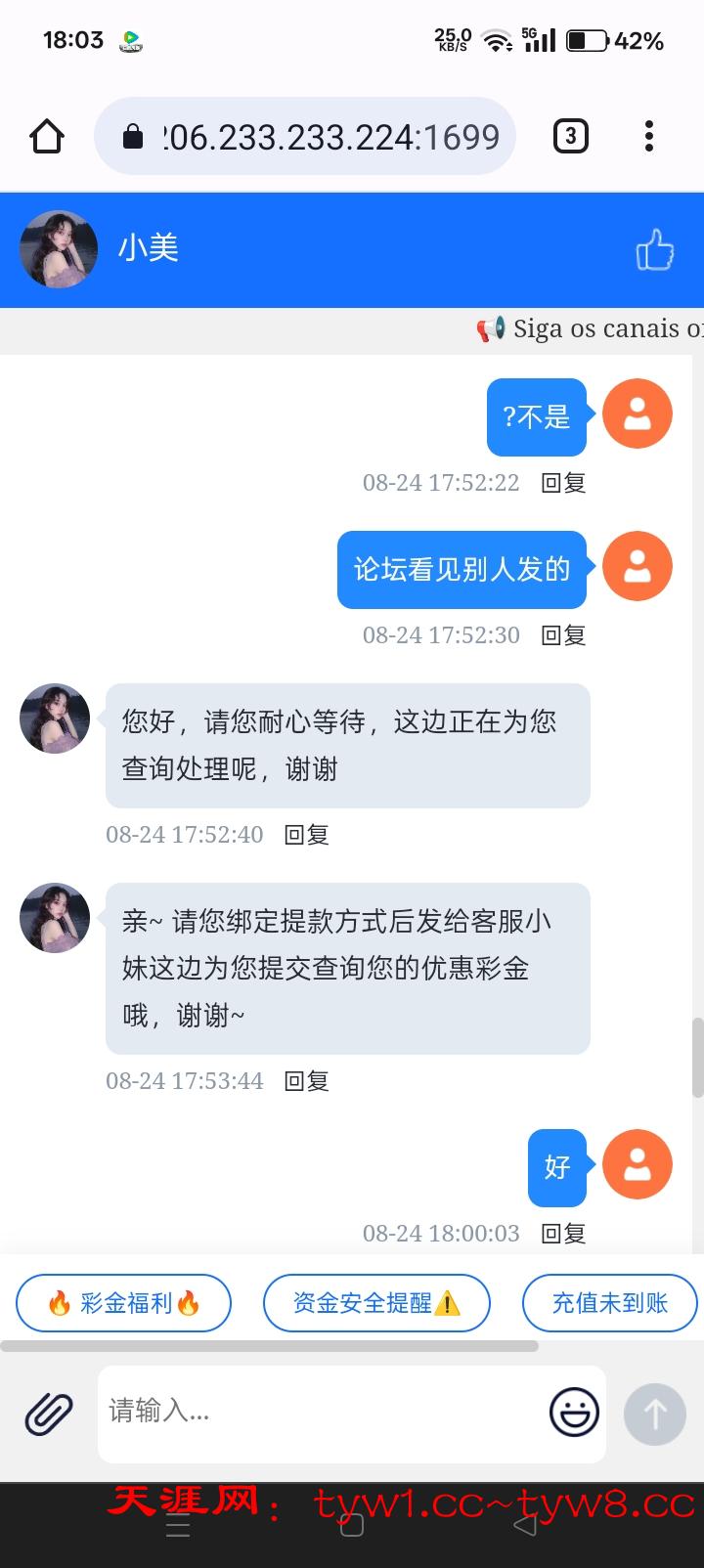
Task: Tap 回复 under the 17:52:40 message
Action: 306,835
